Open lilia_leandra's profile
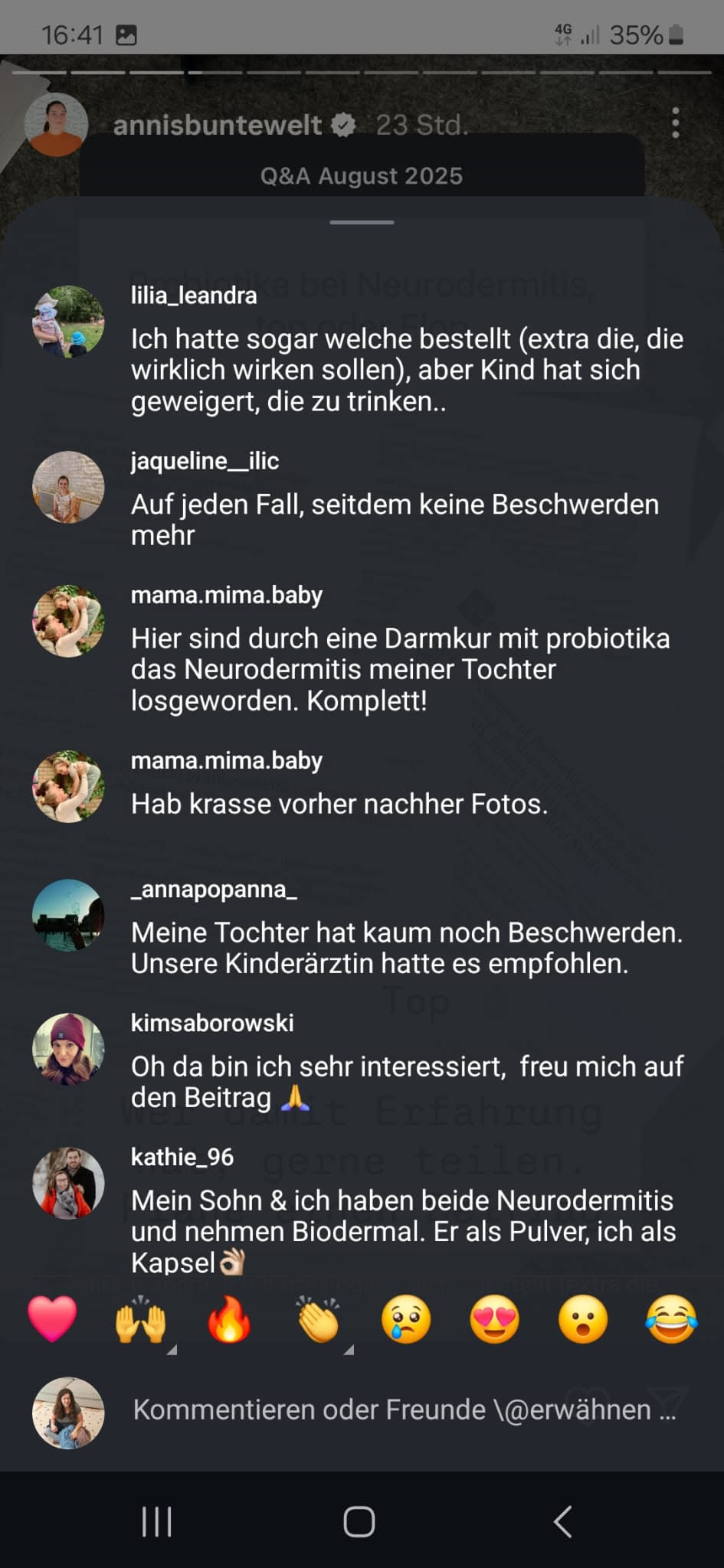The width and height of the screenshot is (724, 1568). tap(194, 296)
